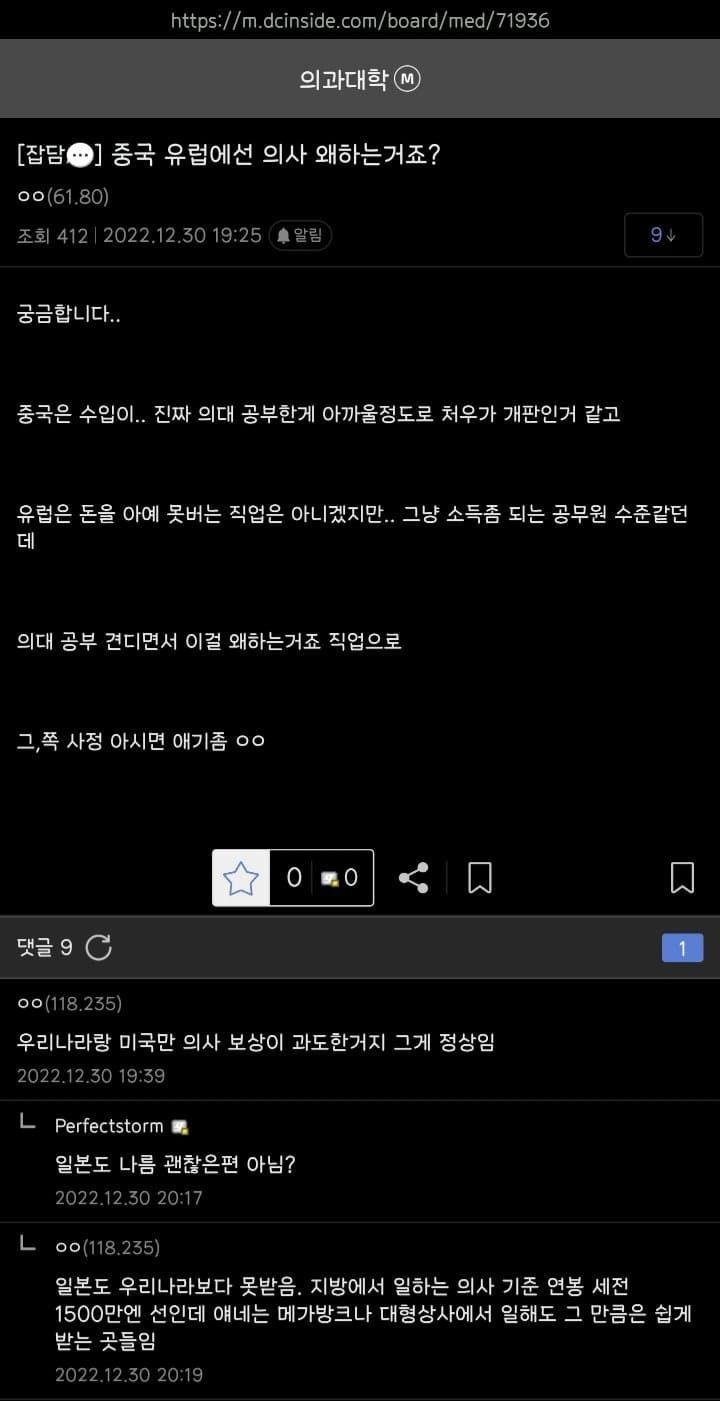
Task: Recommend the post with the star
Action: point(241,878)
